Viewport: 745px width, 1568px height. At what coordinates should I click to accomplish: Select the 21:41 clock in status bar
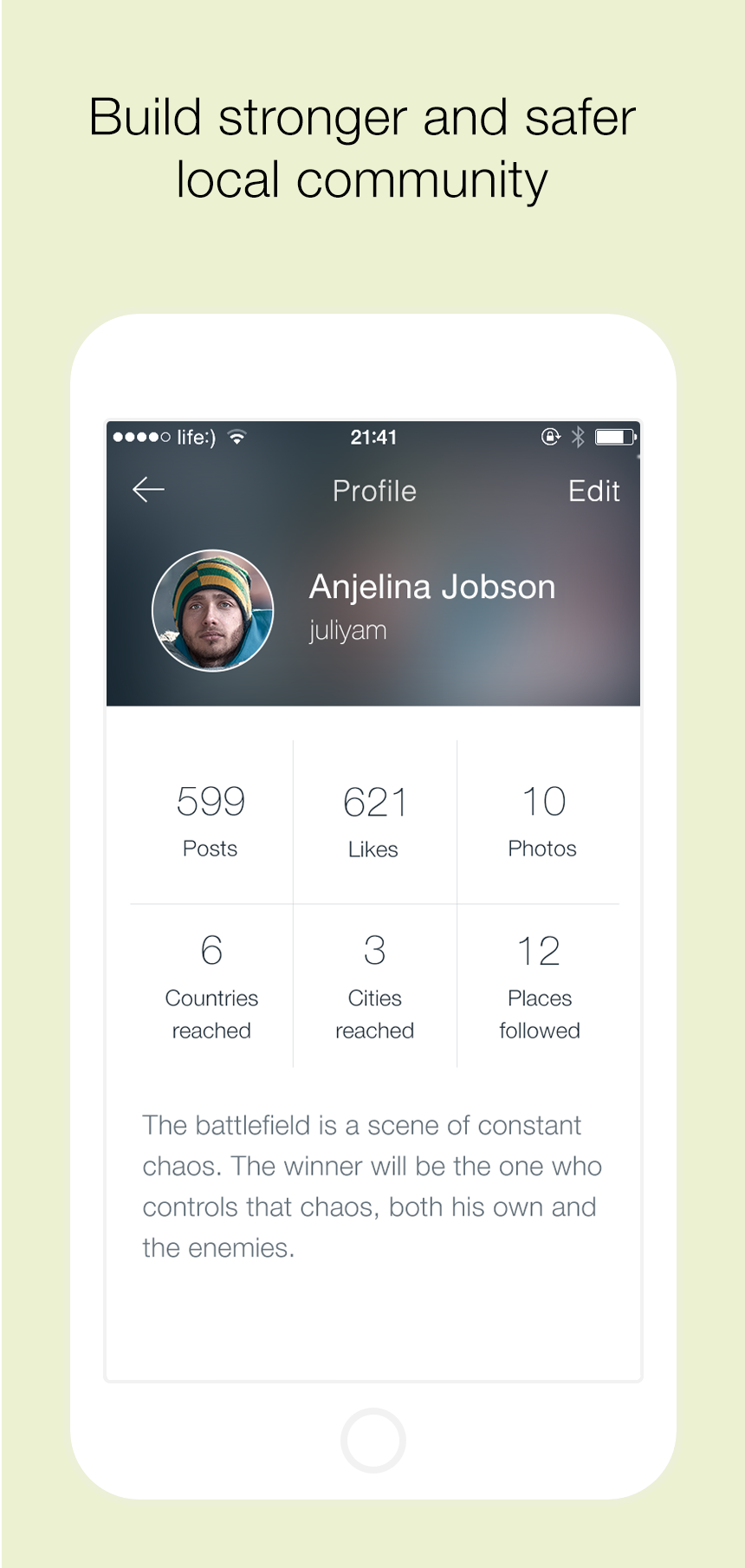(x=372, y=438)
